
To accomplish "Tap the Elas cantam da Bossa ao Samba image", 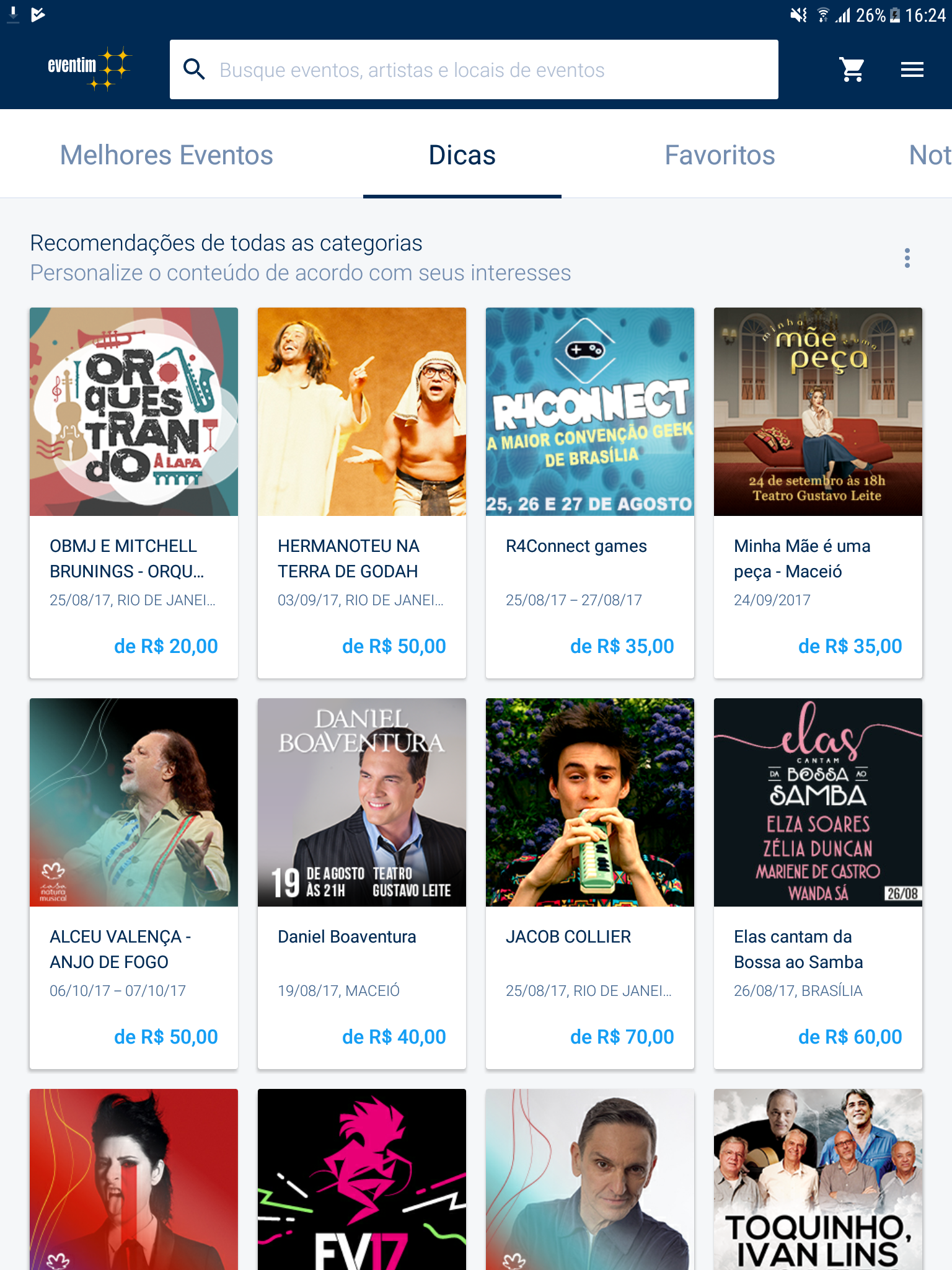I will (x=818, y=802).
